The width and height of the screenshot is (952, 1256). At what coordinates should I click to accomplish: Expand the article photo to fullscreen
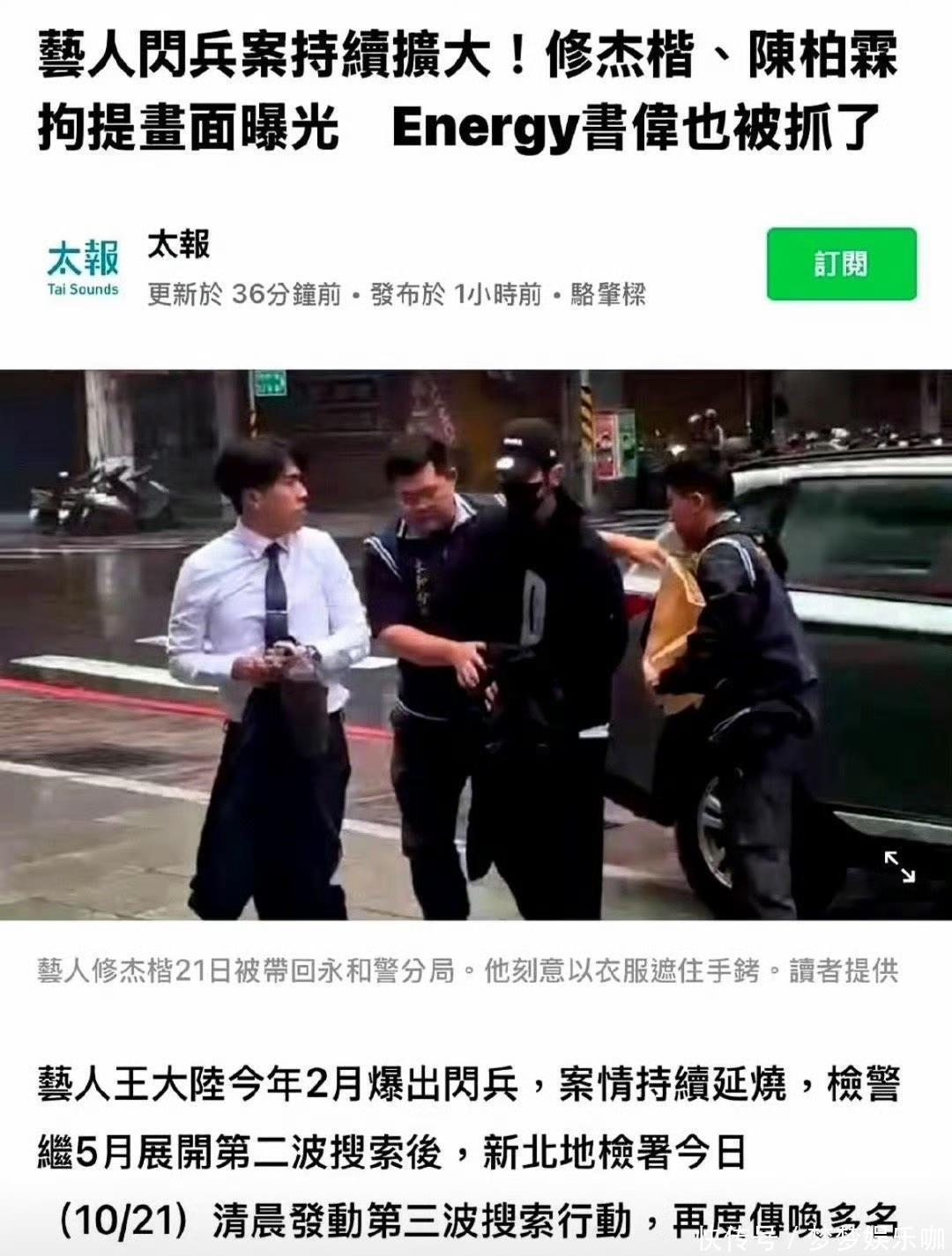[x=899, y=866]
